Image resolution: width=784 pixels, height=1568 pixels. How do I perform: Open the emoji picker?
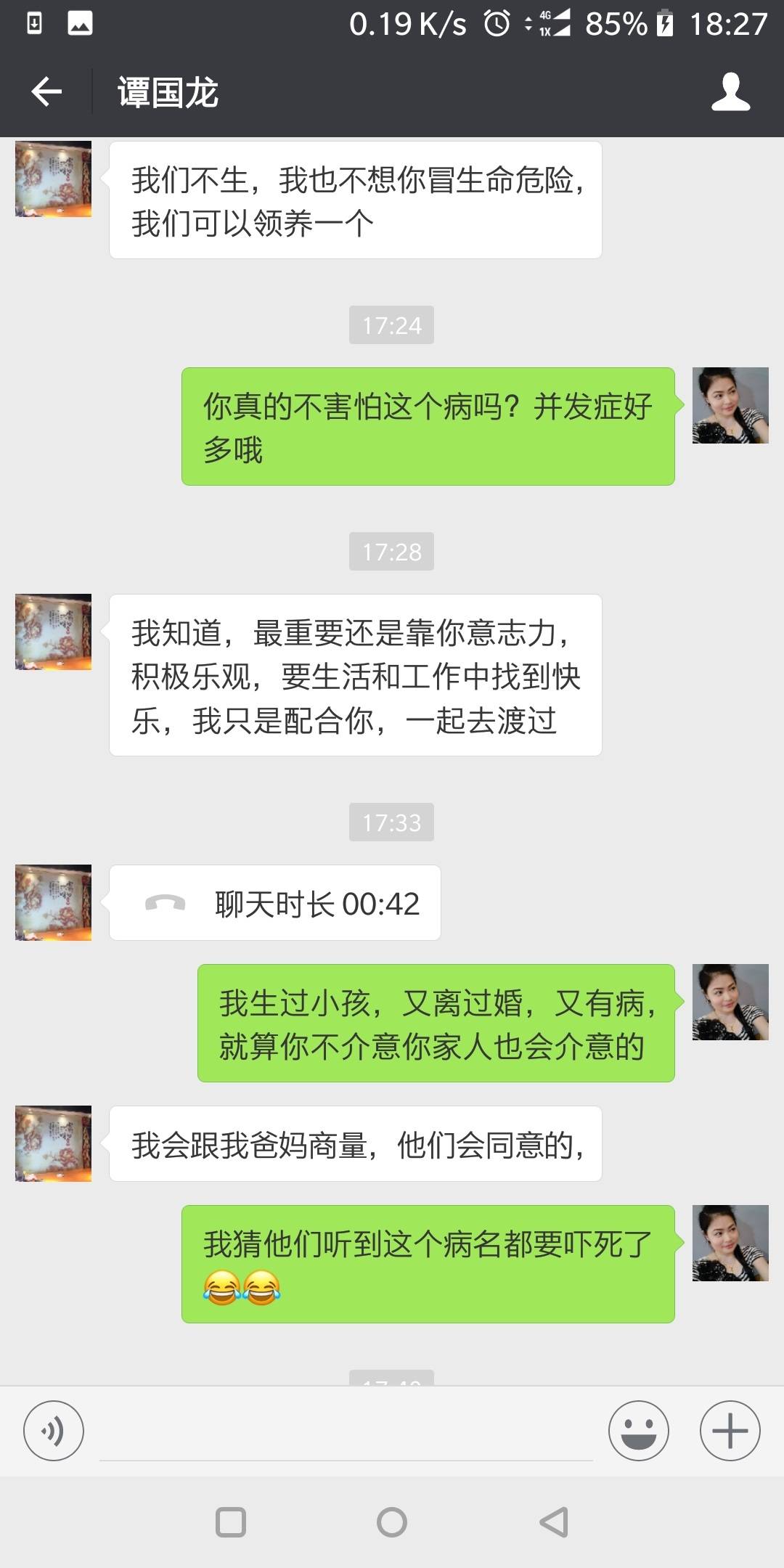click(637, 1431)
